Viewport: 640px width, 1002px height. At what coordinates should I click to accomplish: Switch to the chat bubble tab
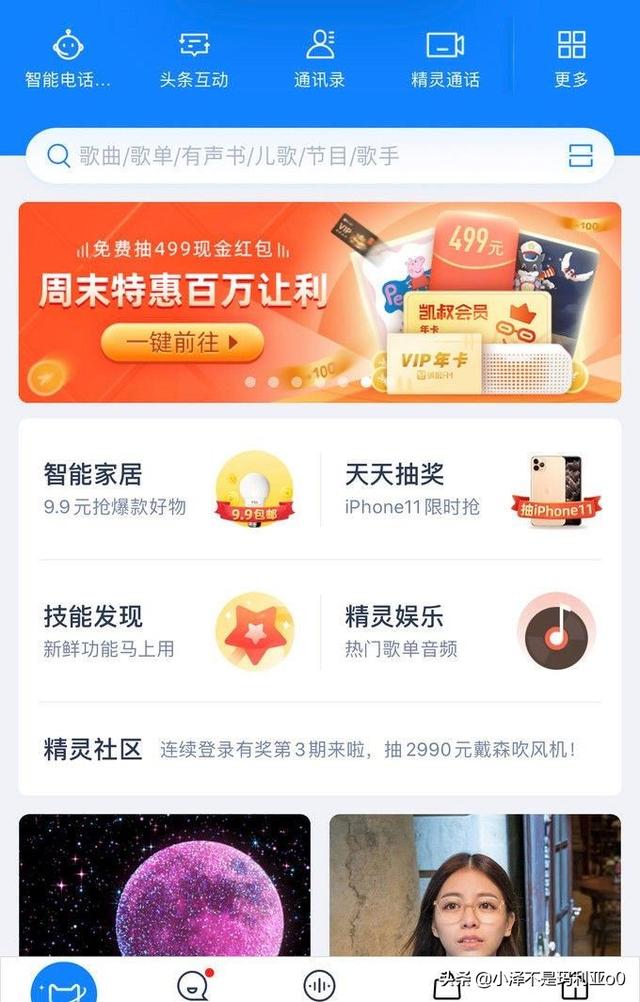click(x=192, y=984)
